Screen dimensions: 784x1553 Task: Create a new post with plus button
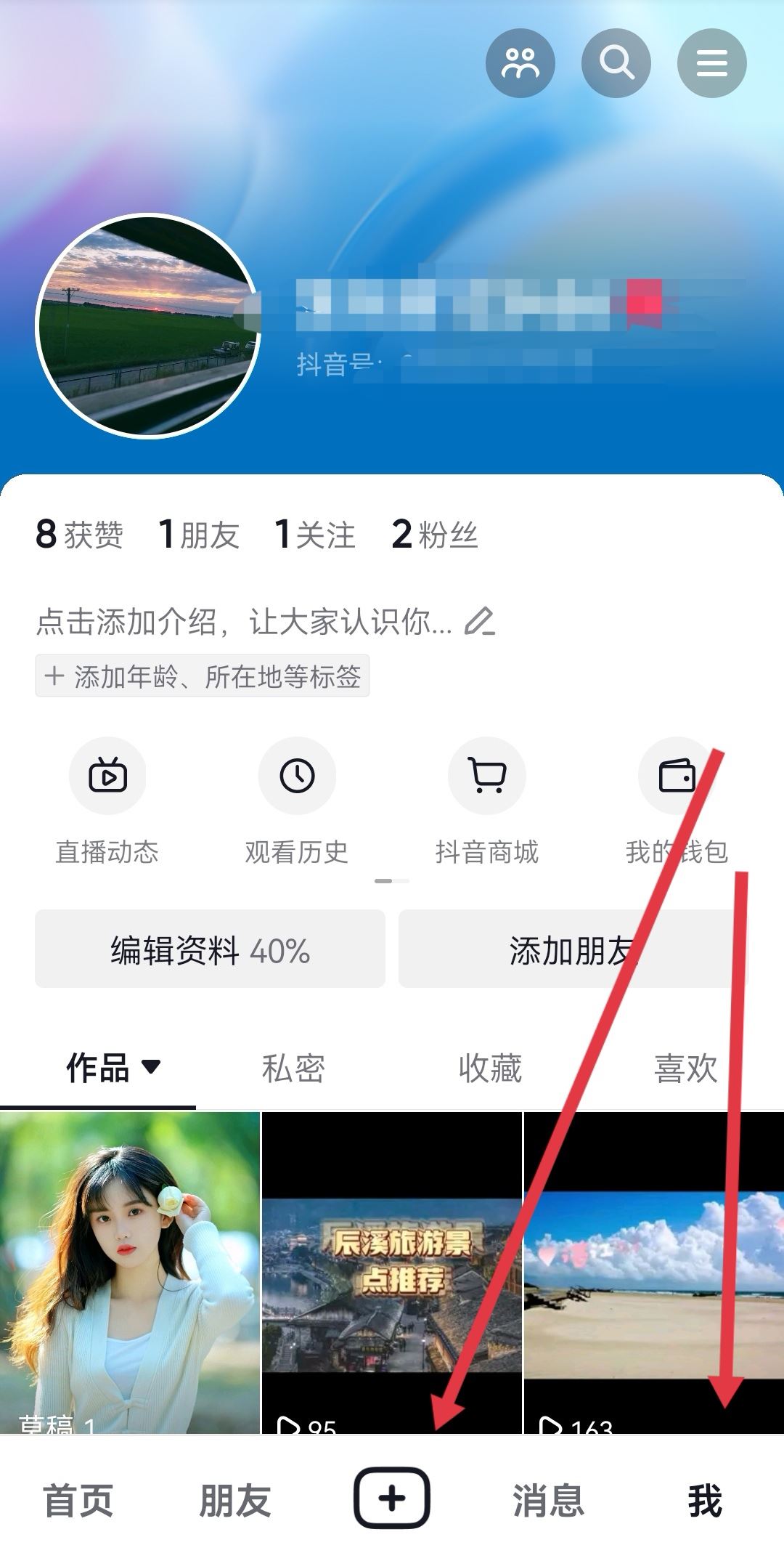[391, 1499]
